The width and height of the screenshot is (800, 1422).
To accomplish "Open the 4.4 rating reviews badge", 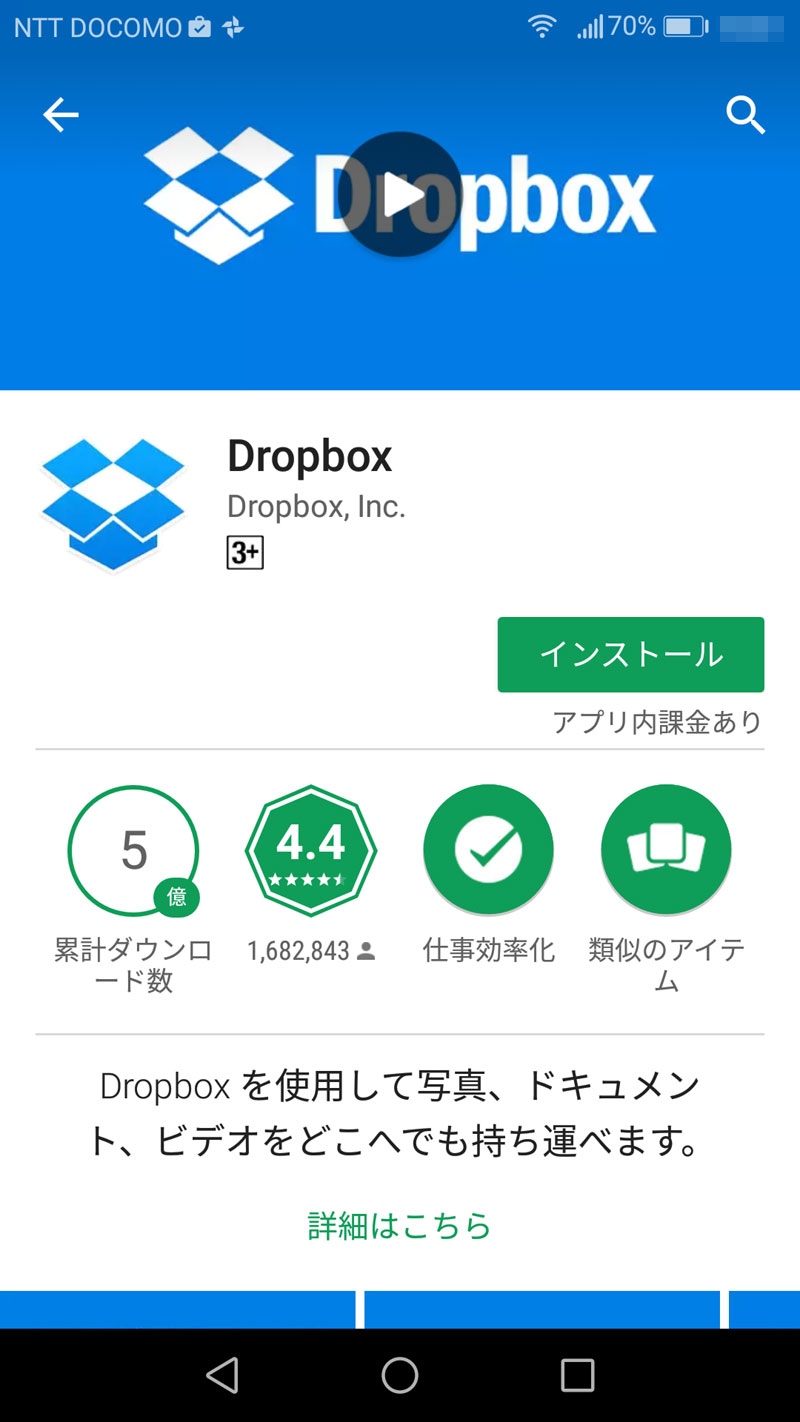I will pyautogui.click(x=311, y=850).
